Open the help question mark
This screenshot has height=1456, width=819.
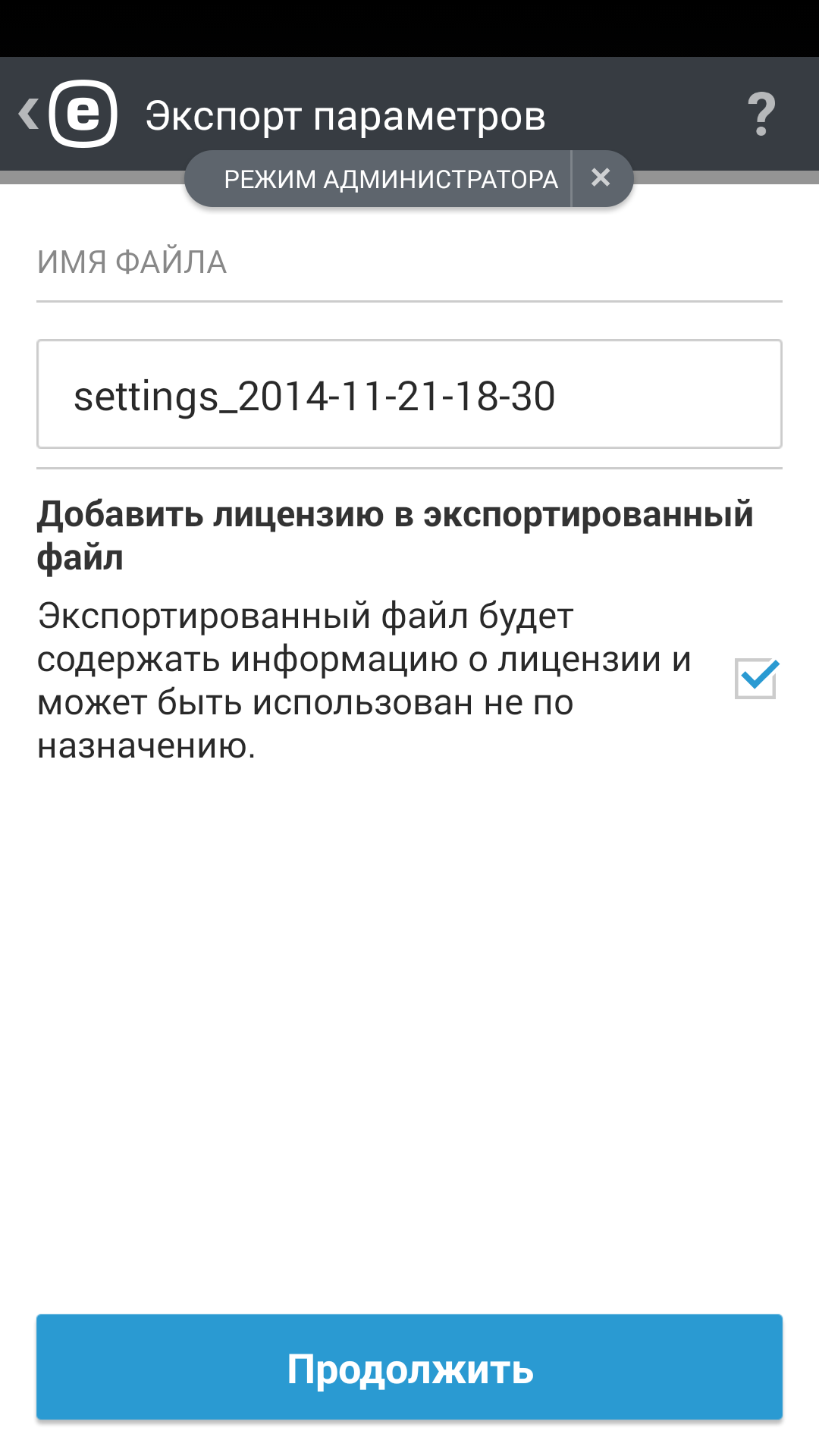[x=761, y=115]
